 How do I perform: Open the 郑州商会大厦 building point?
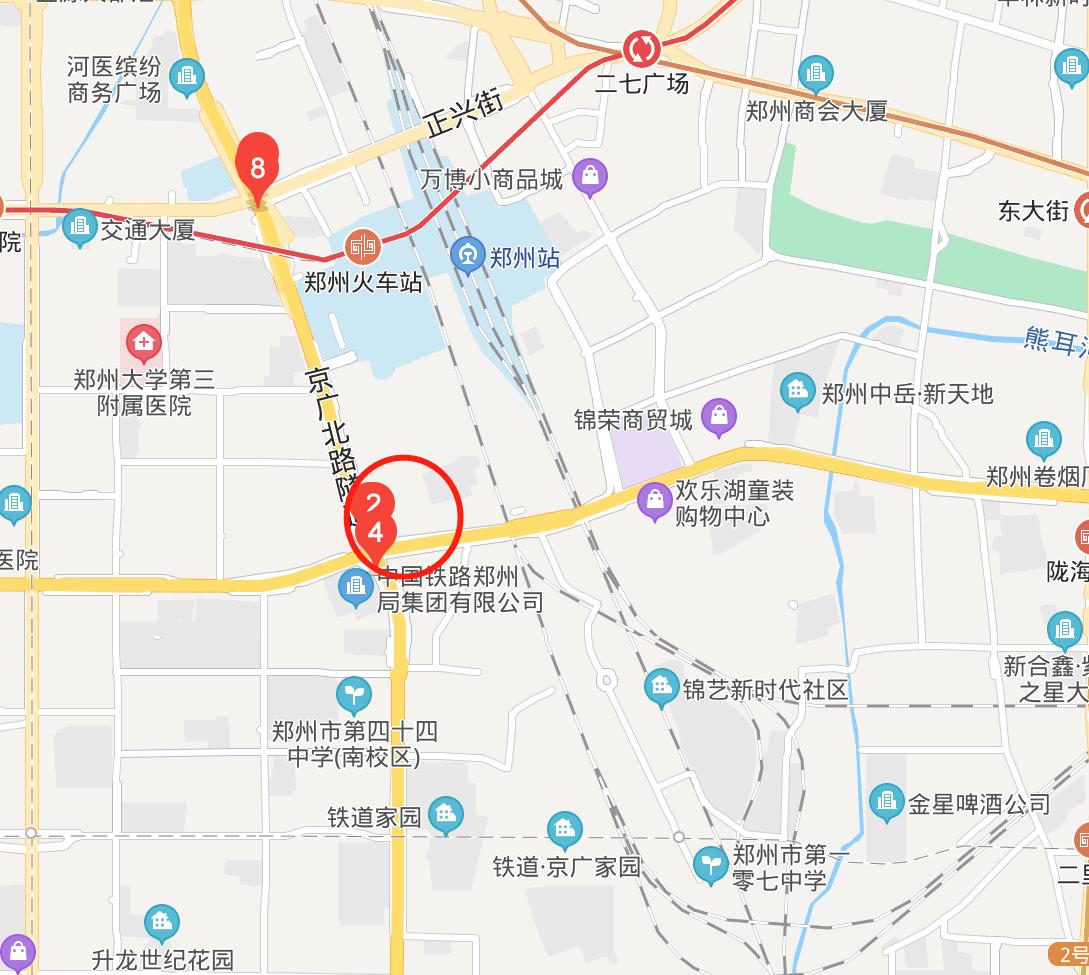click(816, 73)
